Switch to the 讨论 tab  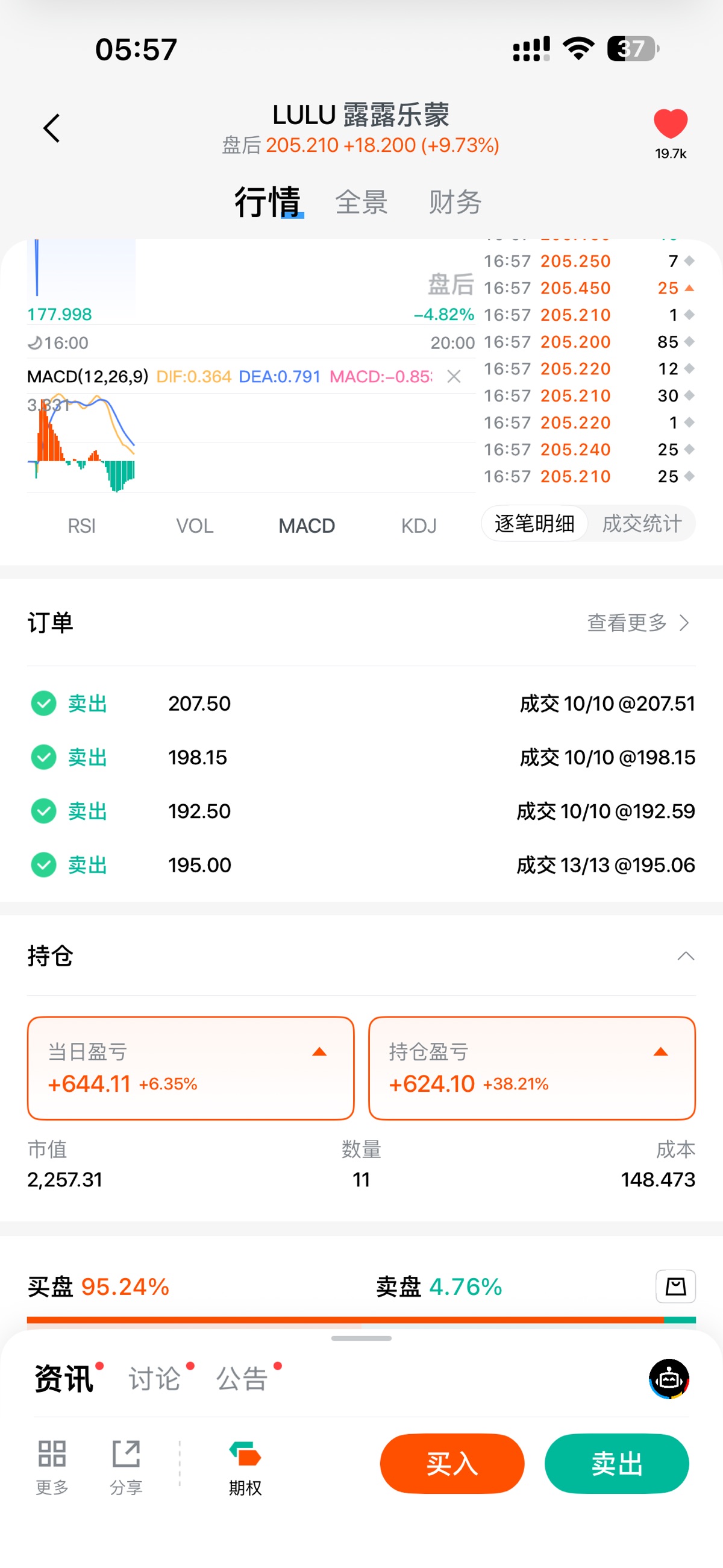[155, 1379]
